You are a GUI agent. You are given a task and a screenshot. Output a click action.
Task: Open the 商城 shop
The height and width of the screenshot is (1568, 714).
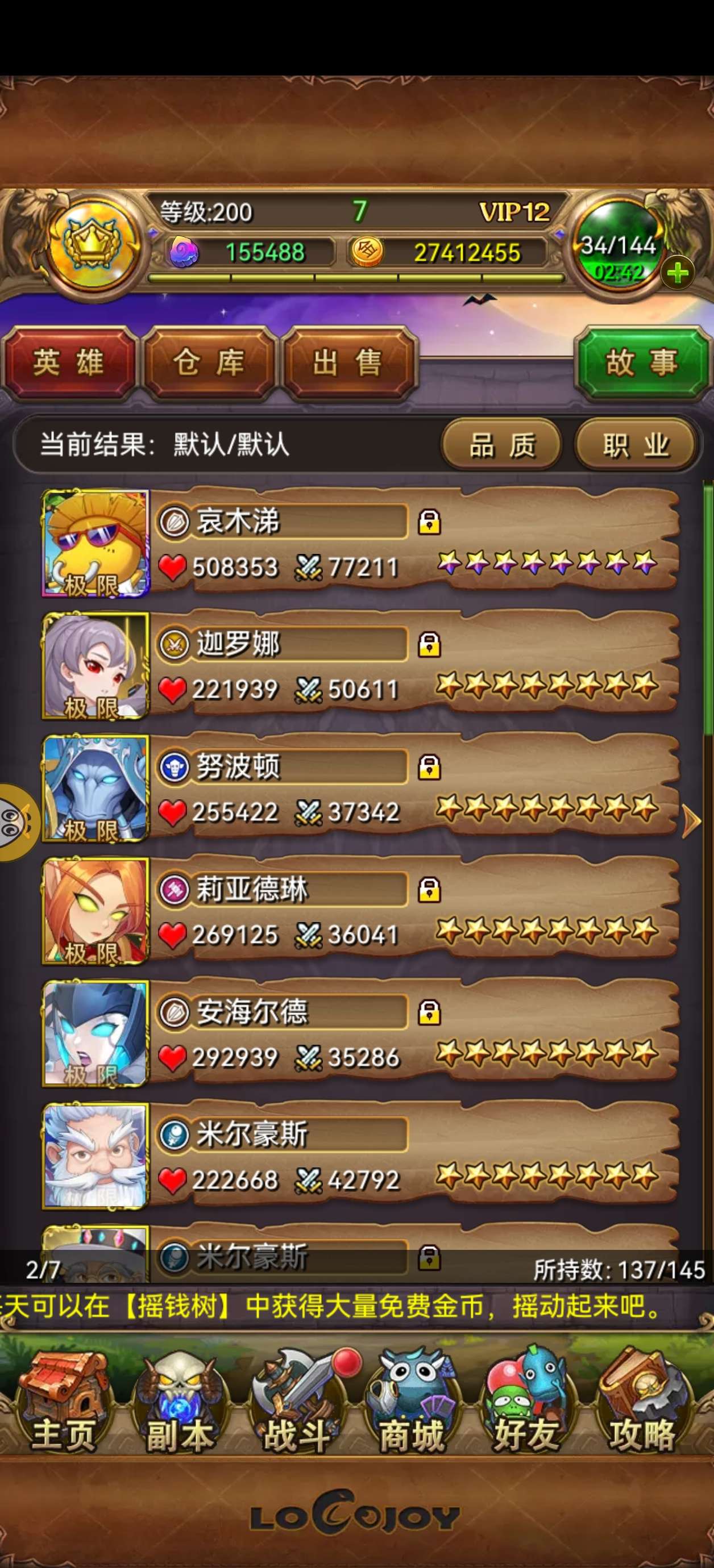pyautogui.click(x=412, y=1408)
